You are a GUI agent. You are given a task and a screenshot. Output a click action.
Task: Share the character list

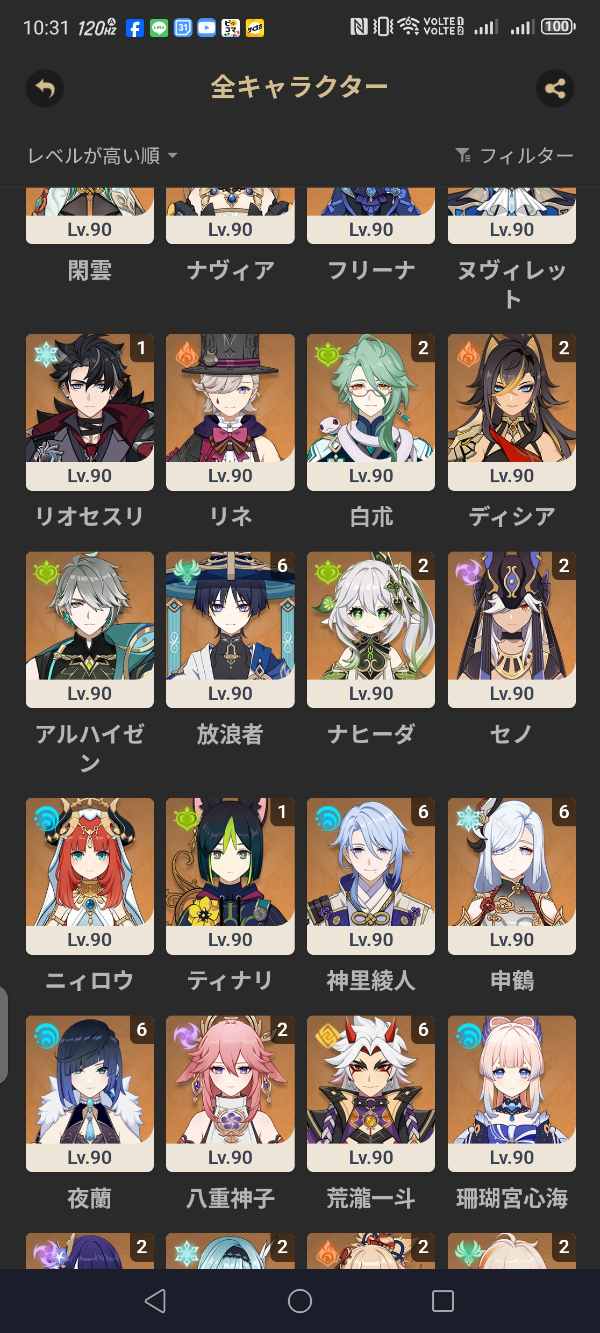(x=555, y=88)
